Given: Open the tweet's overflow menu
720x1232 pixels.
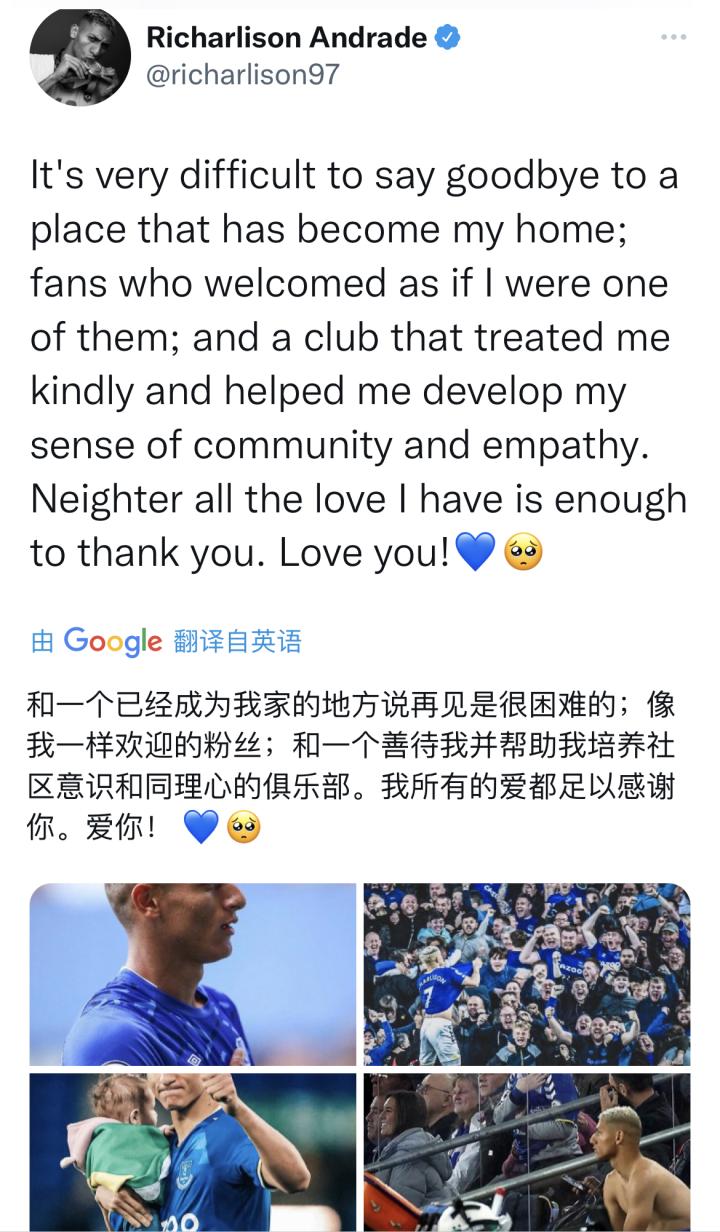Looking at the screenshot, I should (673, 37).
